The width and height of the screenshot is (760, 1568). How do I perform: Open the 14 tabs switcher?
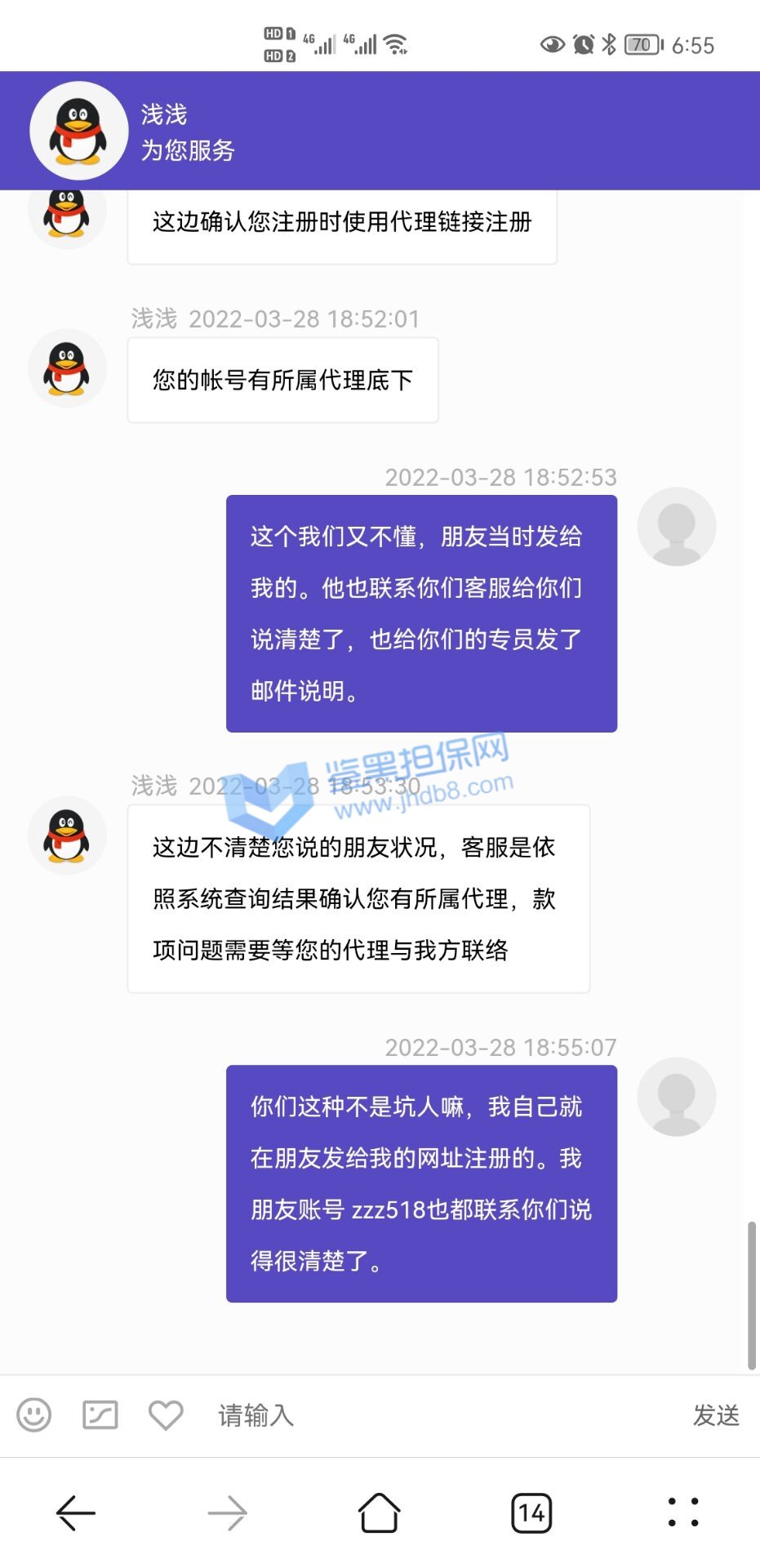coord(531,1513)
